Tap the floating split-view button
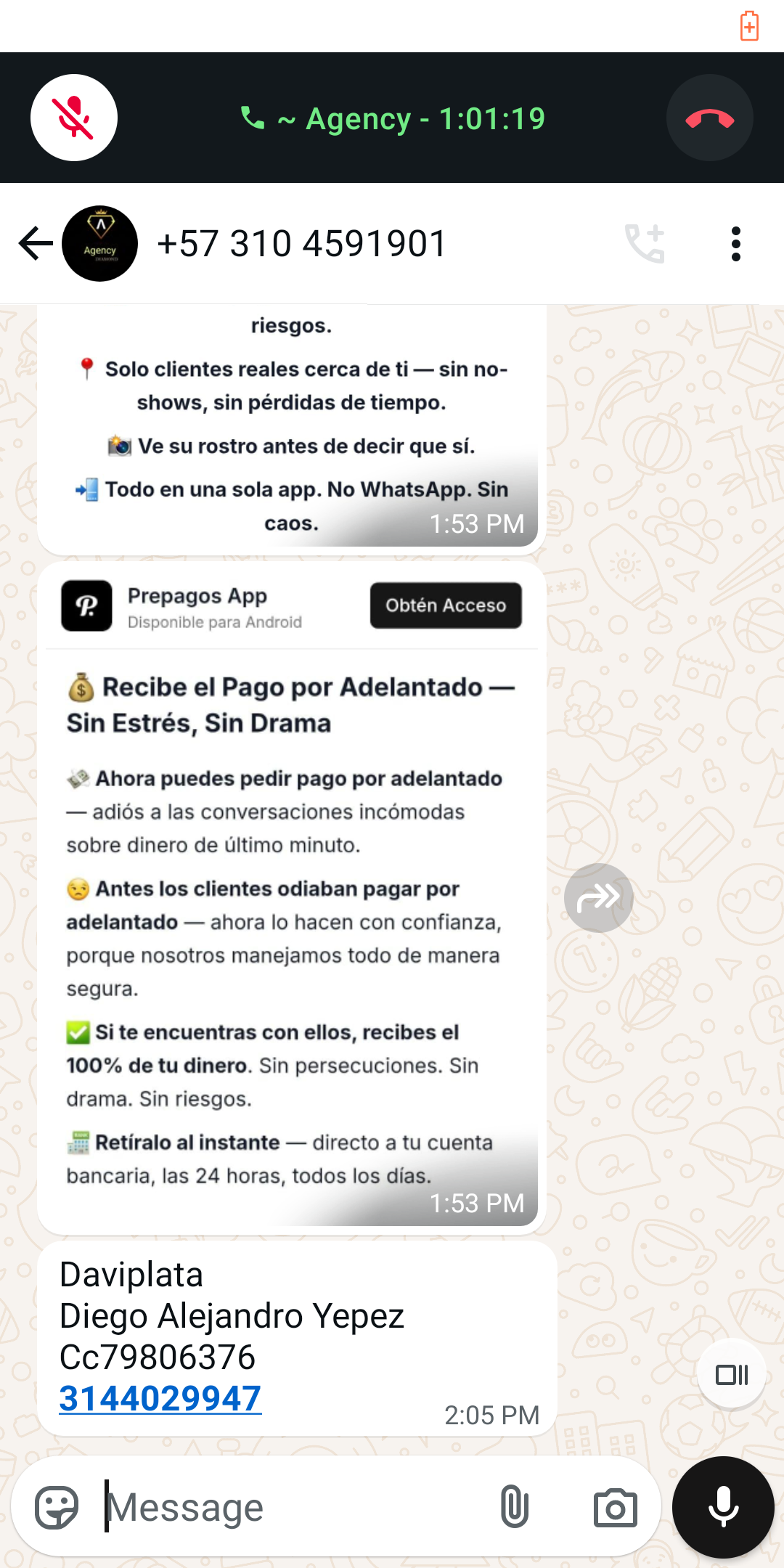 [x=732, y=1374]
